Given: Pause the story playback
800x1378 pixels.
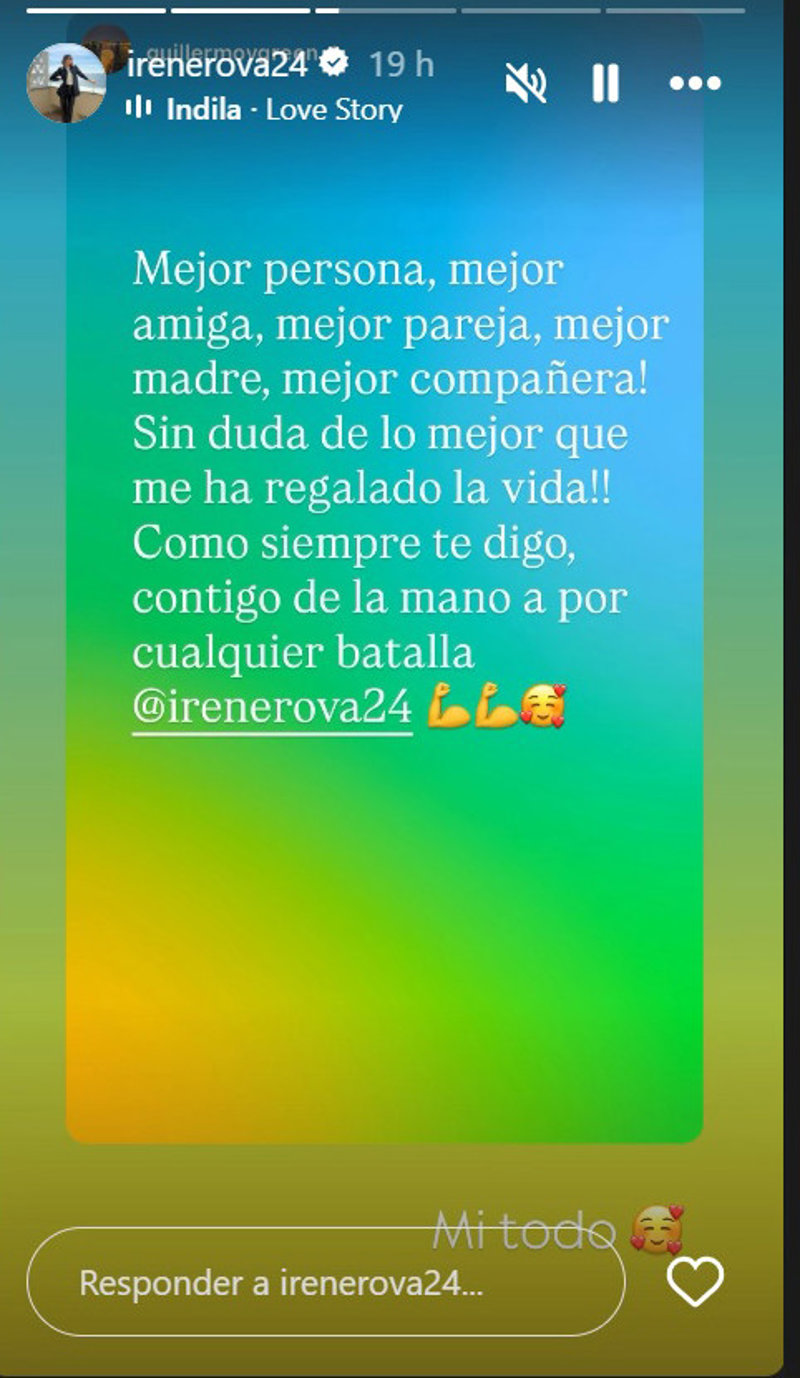Looking at the screenshot, I should (x=605, y=83).
